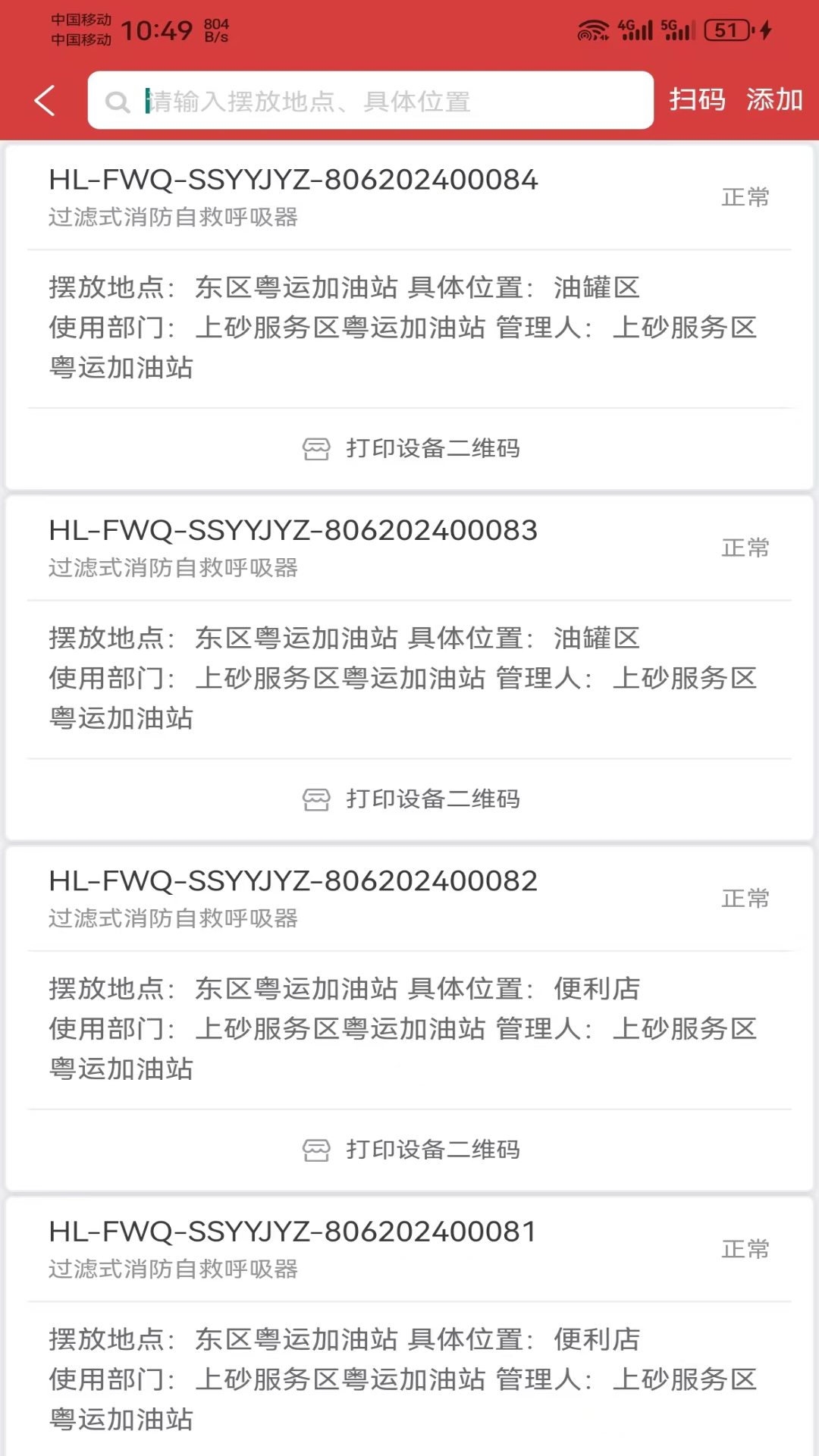Image resolution: width=819 pixels, height=1456 pixels.
Task: Open device card HL-FWQ-SSYYJYZ-806202400084
Action: 293,180
